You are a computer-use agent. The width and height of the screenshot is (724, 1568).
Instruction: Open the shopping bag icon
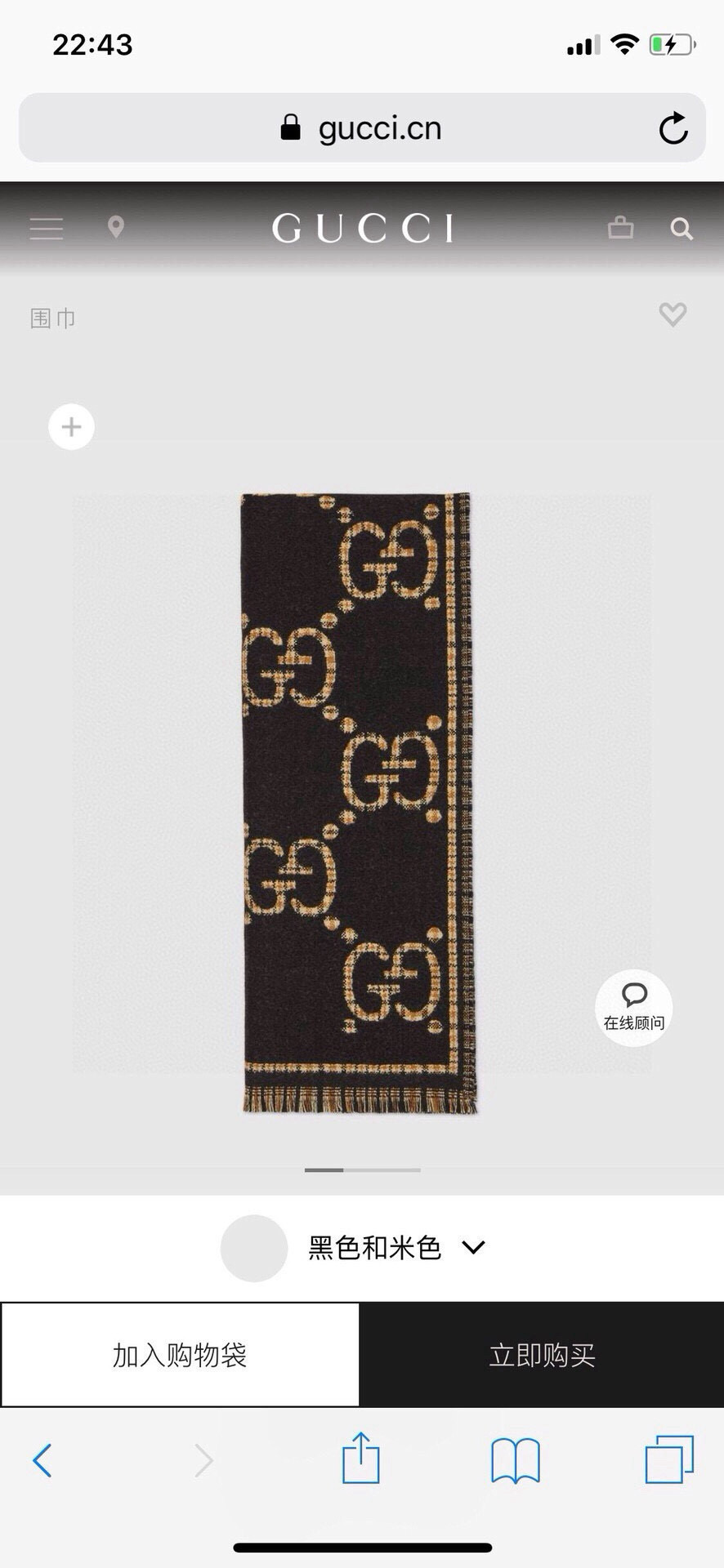pyautogui.click(x=619, y=229)
